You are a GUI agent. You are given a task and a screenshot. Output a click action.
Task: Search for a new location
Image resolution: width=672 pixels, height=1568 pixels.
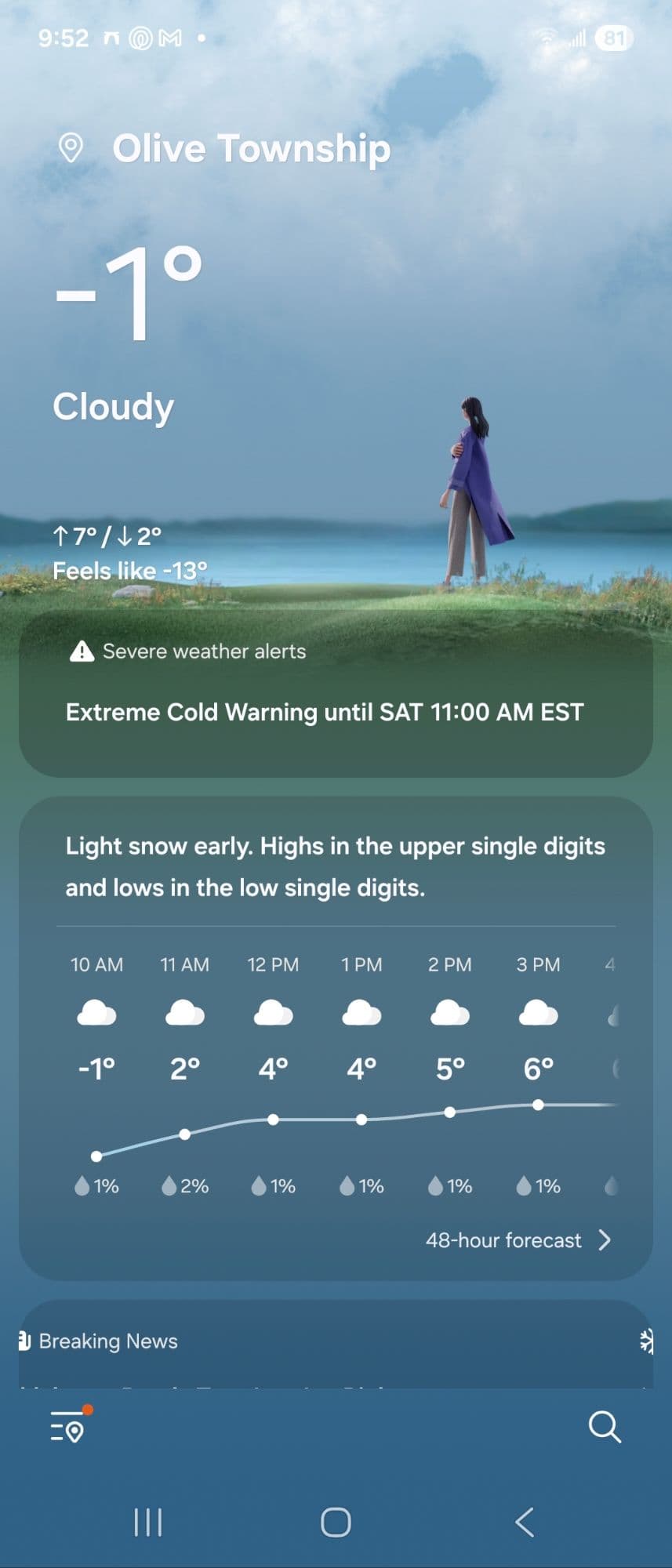pyautogui.click(x=605, y=1427)
